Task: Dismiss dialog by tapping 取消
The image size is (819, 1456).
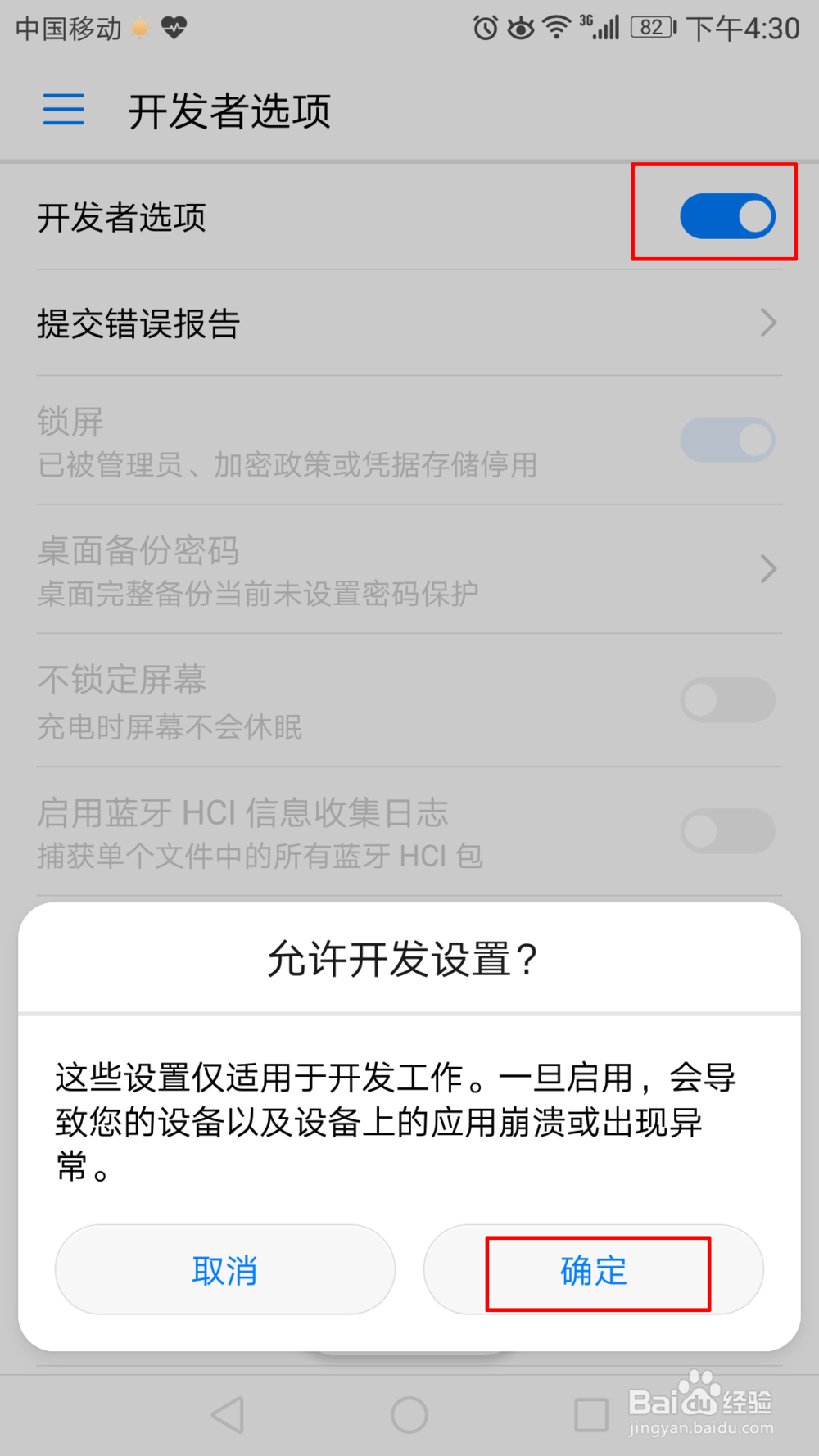Action: [x=224, y=1270]
